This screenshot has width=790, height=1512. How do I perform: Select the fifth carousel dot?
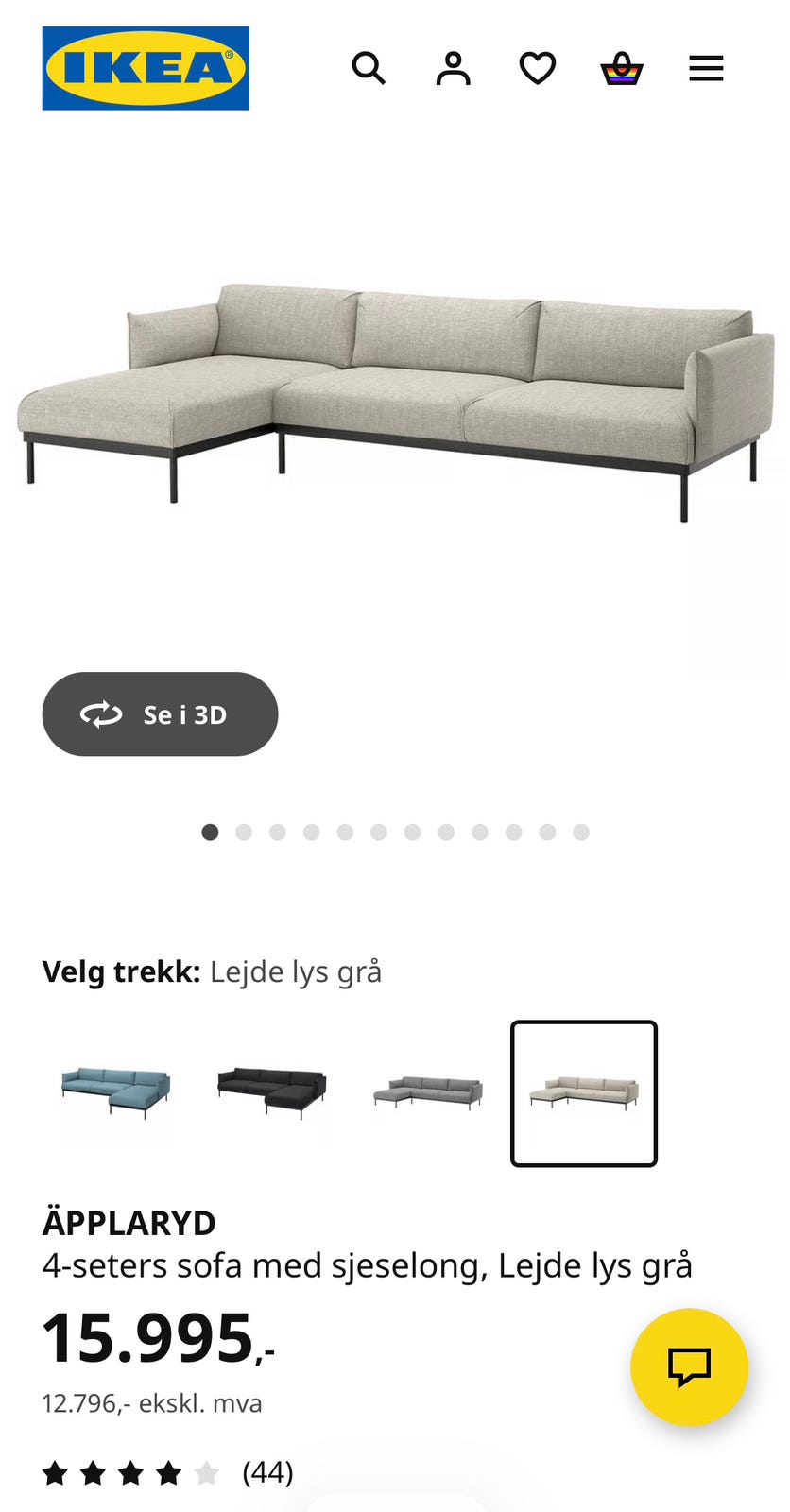pos(345,833)
